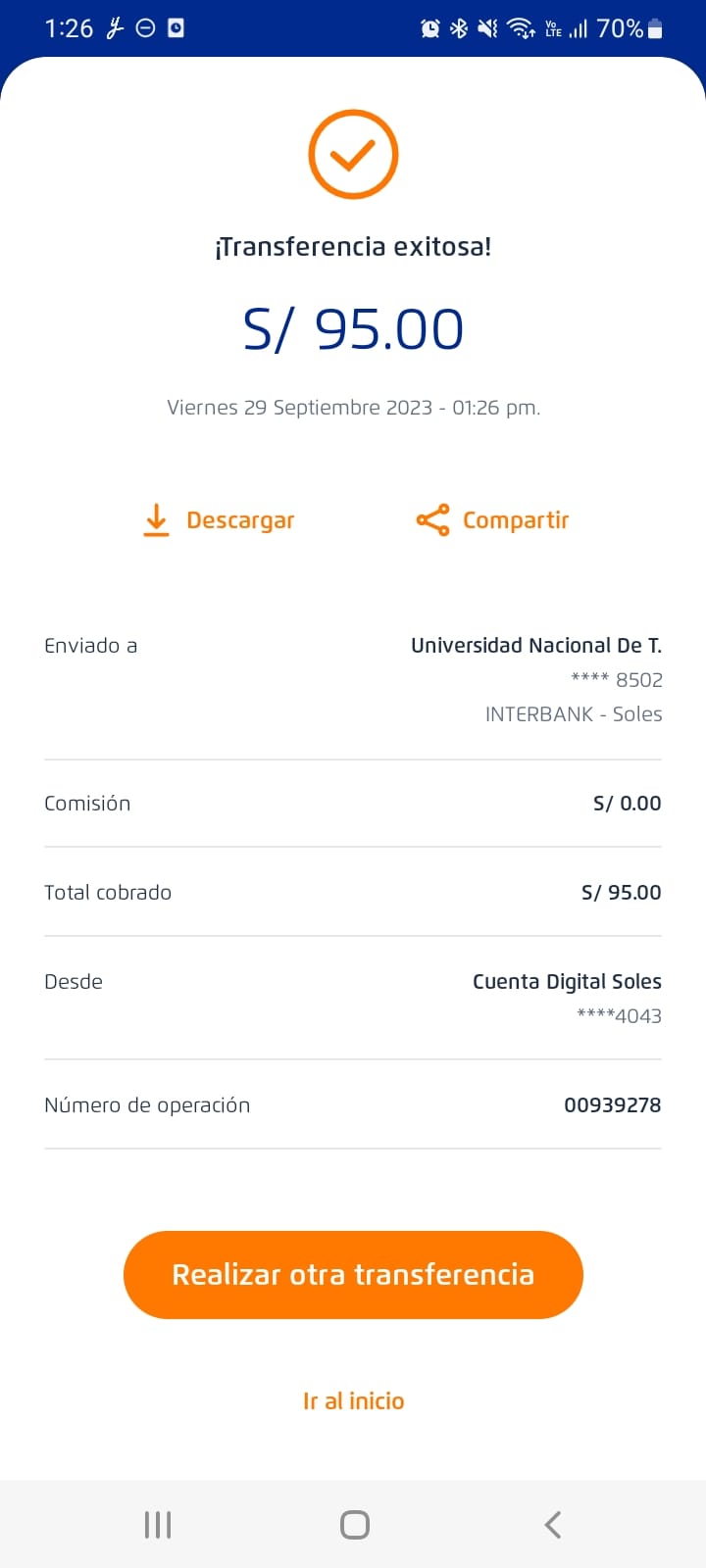706x1568 pixels.
Task: Open recent apps from navigation bar
Action: click(158, 1525)
